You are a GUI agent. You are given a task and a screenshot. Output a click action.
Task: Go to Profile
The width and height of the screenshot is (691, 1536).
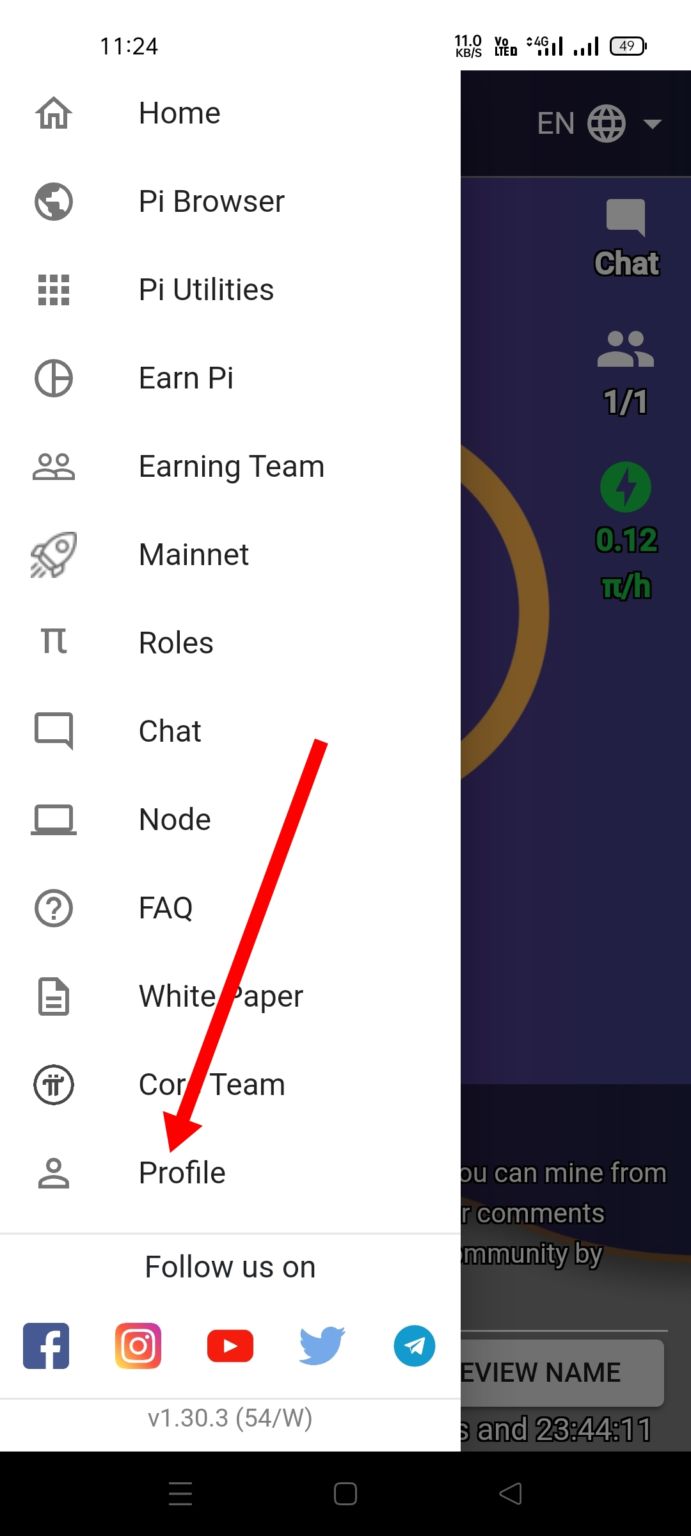tap(182, 1172)
